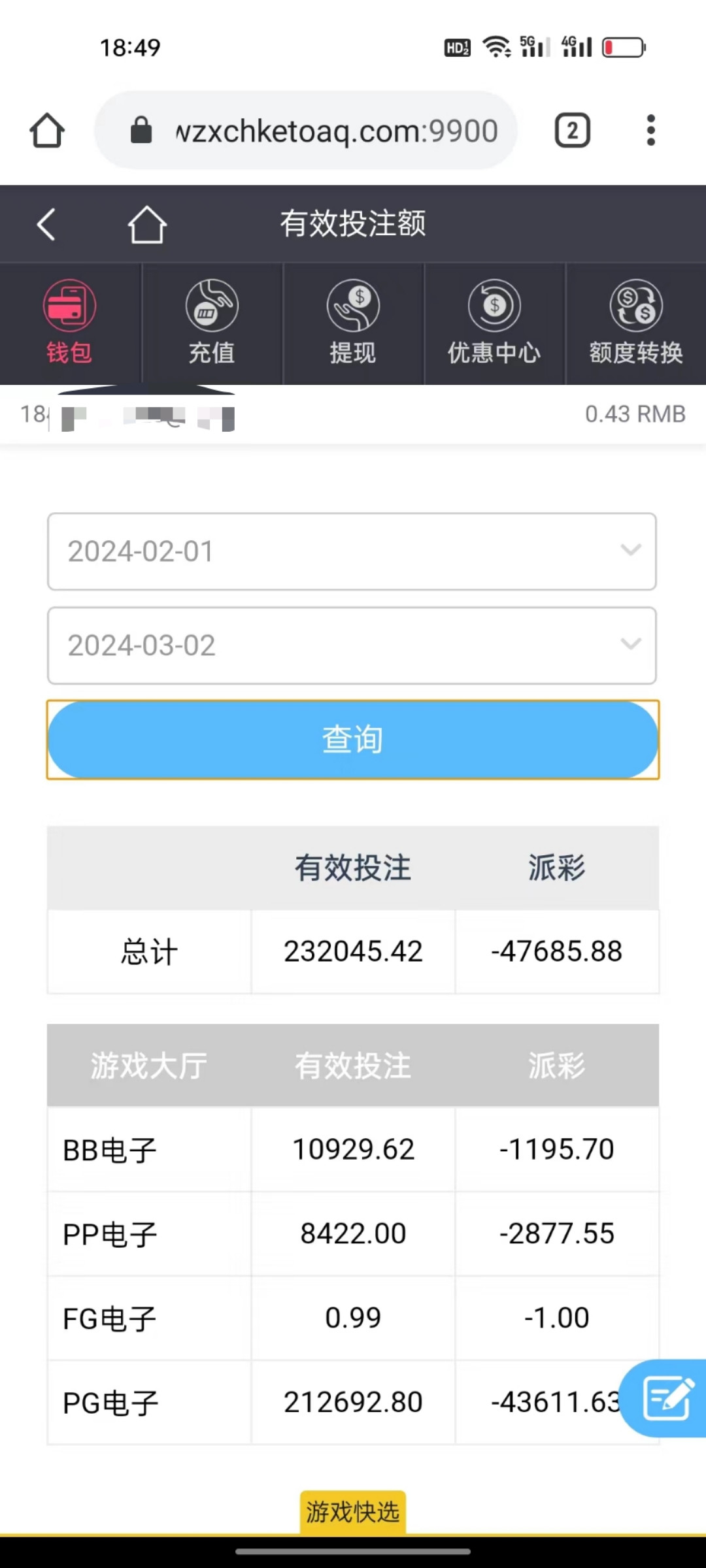This screenshot has height=1568, width=706.
Task: Switch to the 提现 tab
Action: (x=353, y=323)
